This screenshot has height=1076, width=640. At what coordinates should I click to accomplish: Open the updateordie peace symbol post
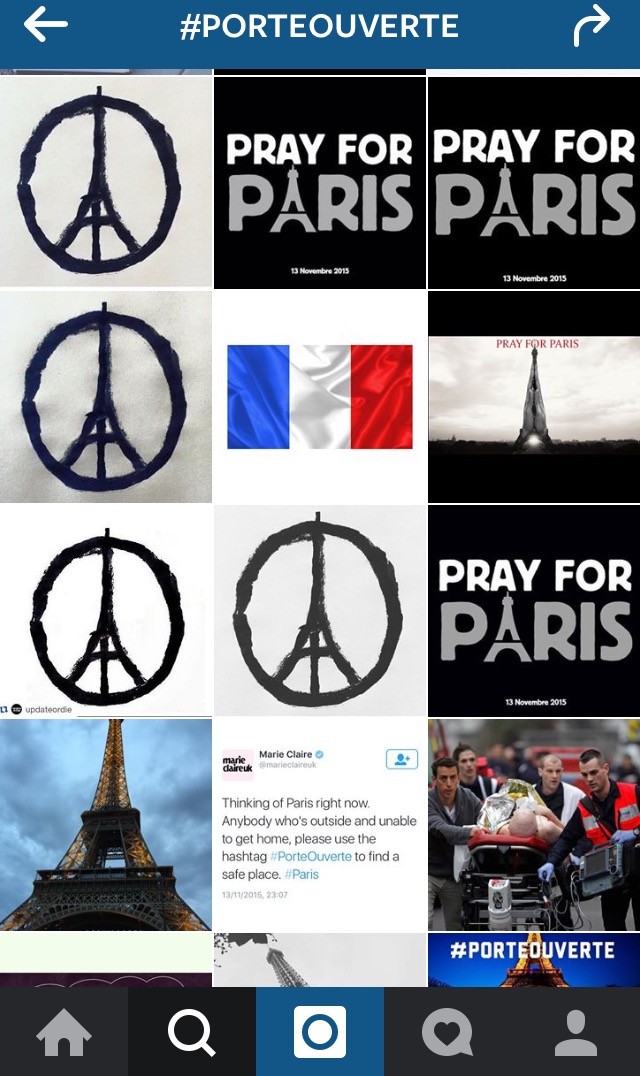point(105,610)
